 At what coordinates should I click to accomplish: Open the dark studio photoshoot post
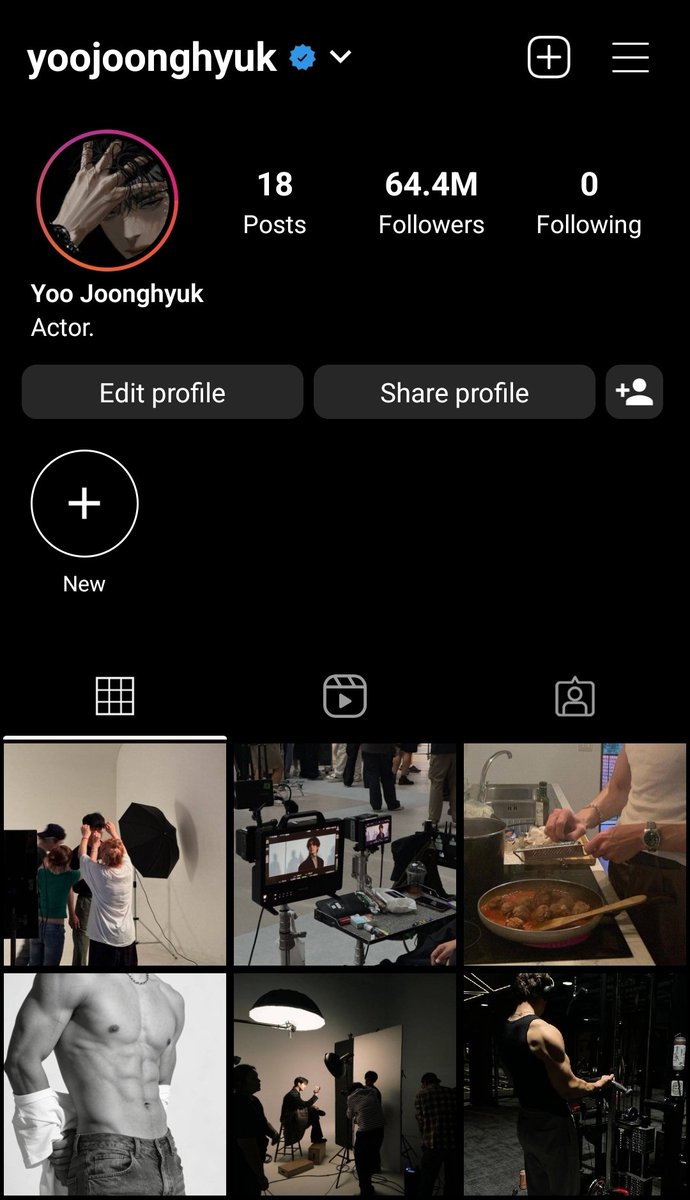(x=345, y=1084)
